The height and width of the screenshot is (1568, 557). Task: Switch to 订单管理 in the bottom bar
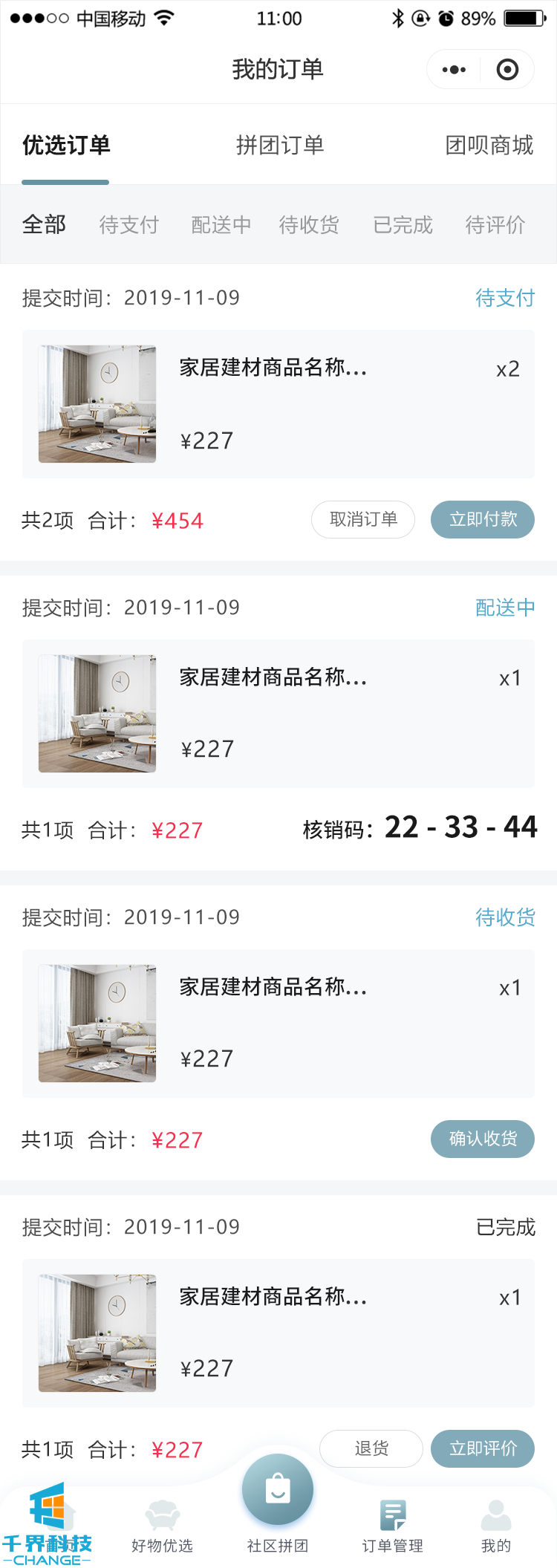click(393, 1526)
